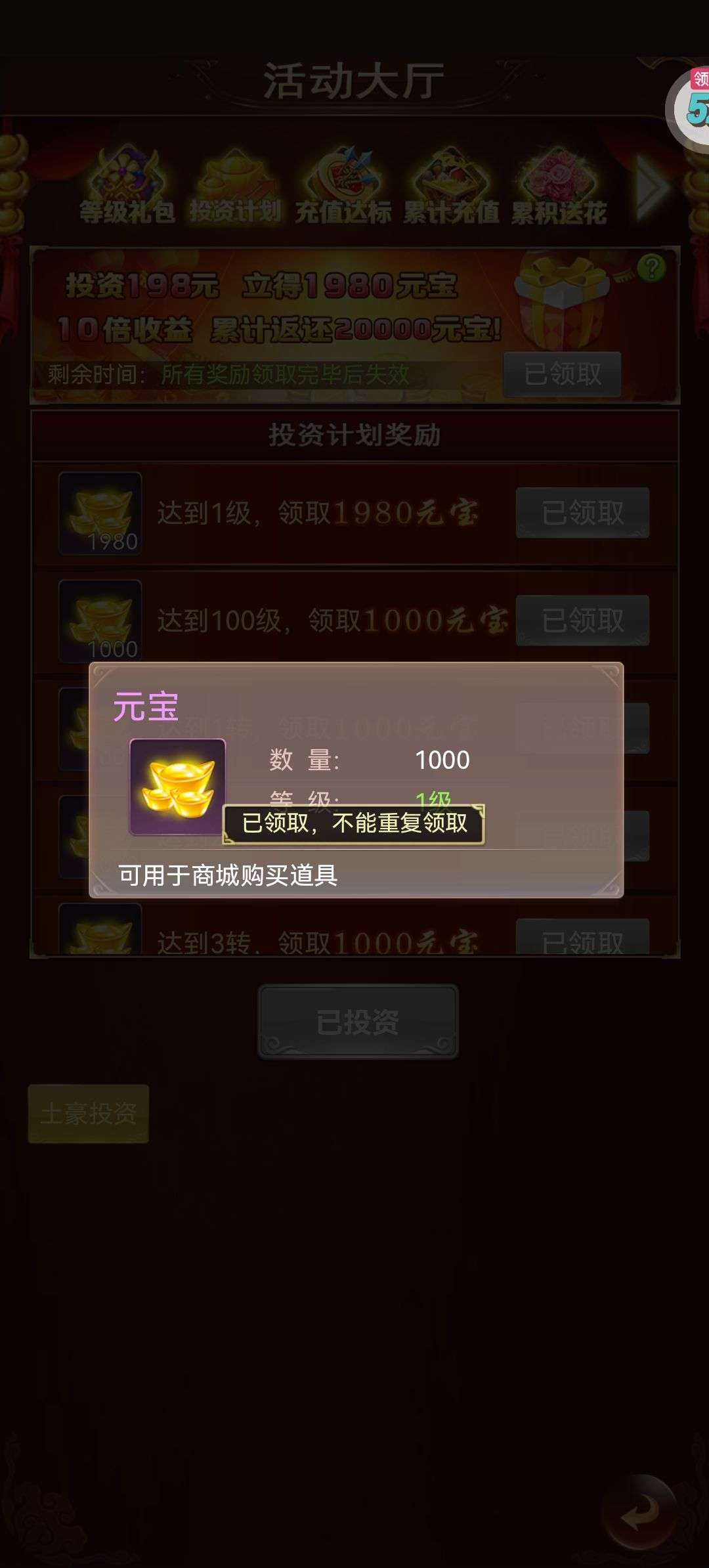Tap 已领取 button in the investment banner
The height and width of the screenshot is (1568, 709).
pos(562,374)
